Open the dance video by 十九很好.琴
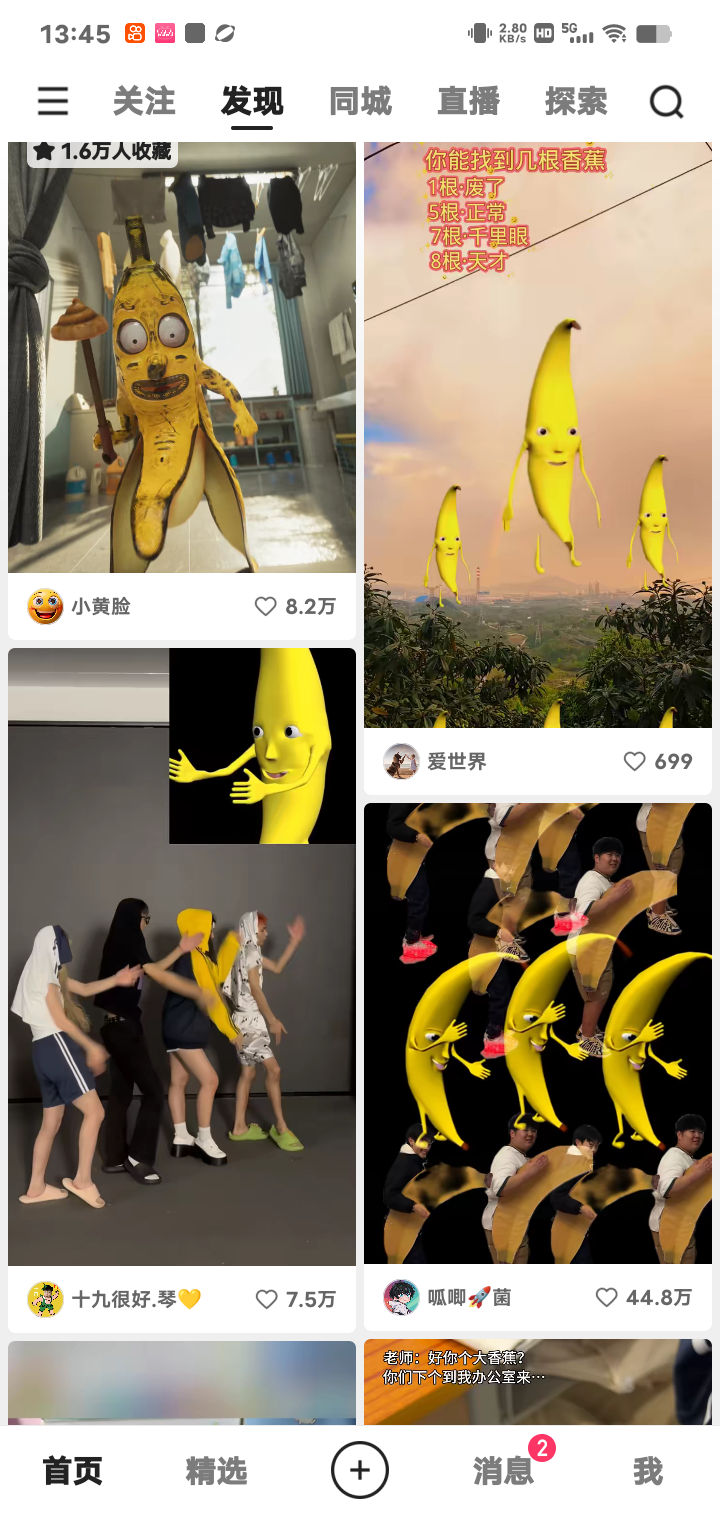Image resolution: width=720 pixels, height=1516 pixels. (x=182, y=957)
